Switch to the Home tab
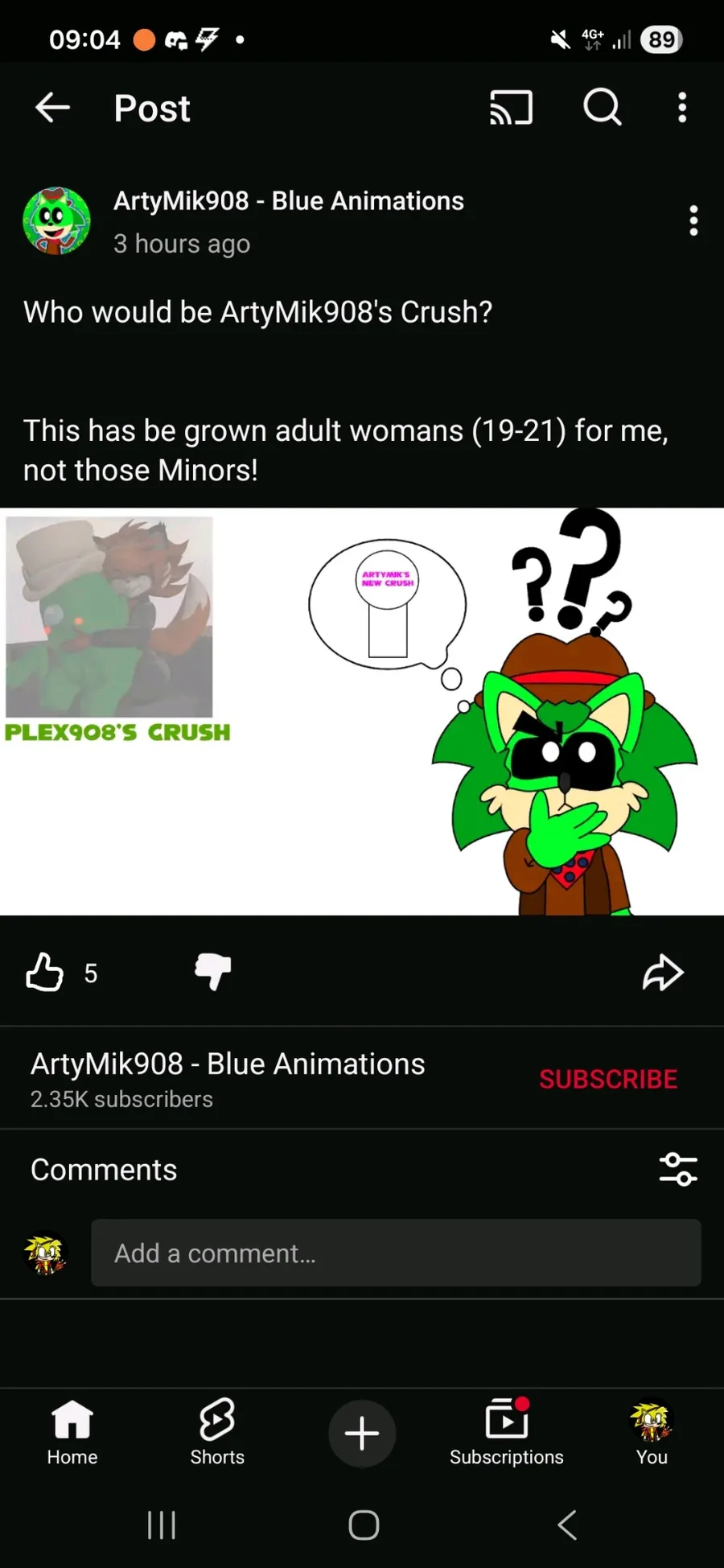Screen dimensions: 724x1568 coord(72,1432)
